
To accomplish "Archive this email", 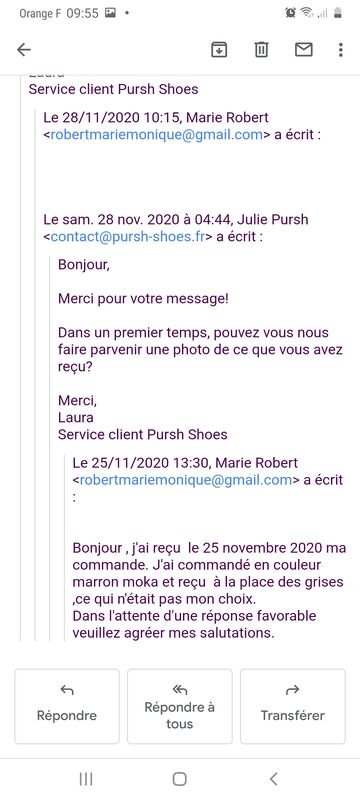I will point(219,49).
